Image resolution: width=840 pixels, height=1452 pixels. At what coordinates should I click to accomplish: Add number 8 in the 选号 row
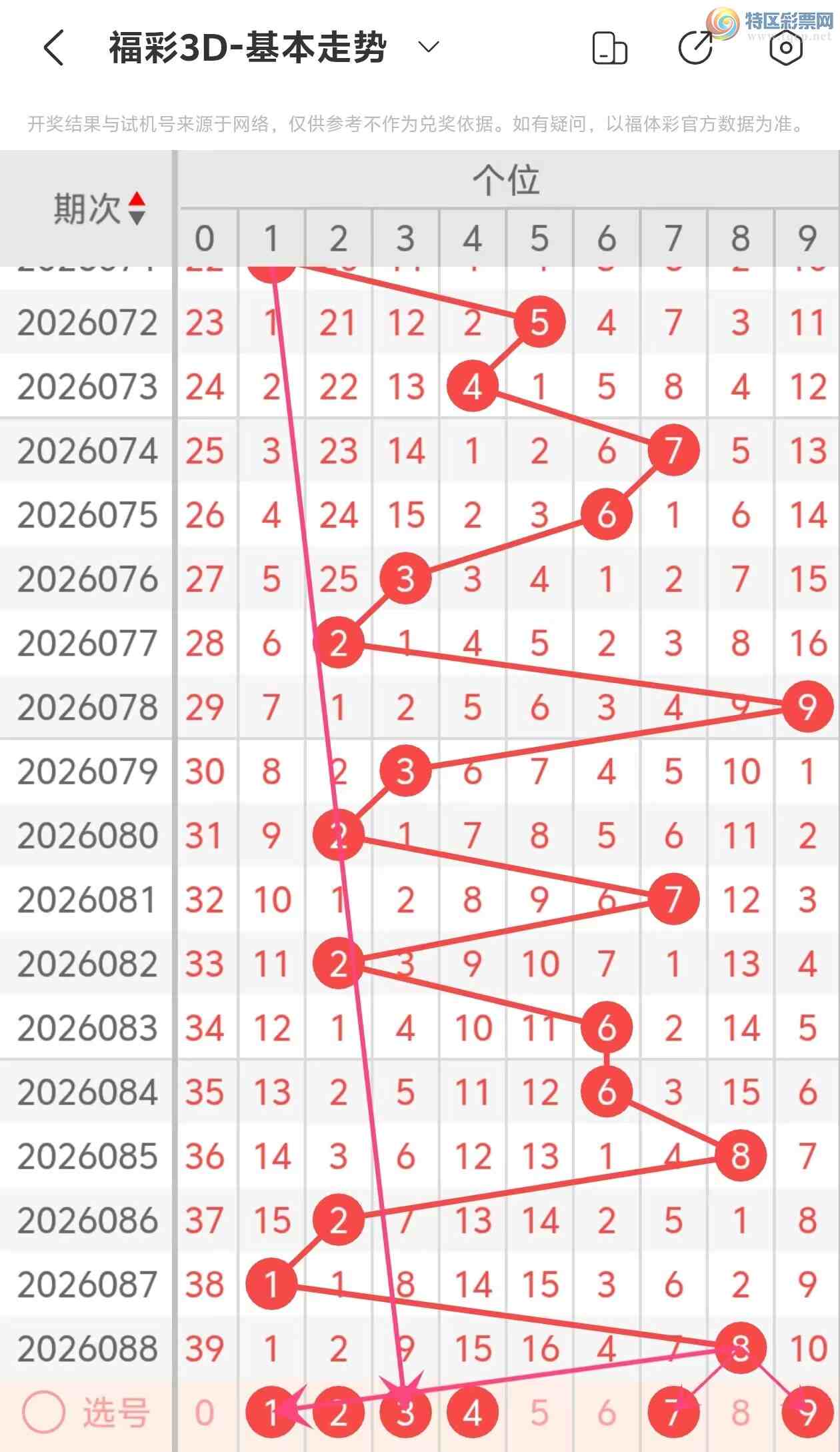(741, 1412)
